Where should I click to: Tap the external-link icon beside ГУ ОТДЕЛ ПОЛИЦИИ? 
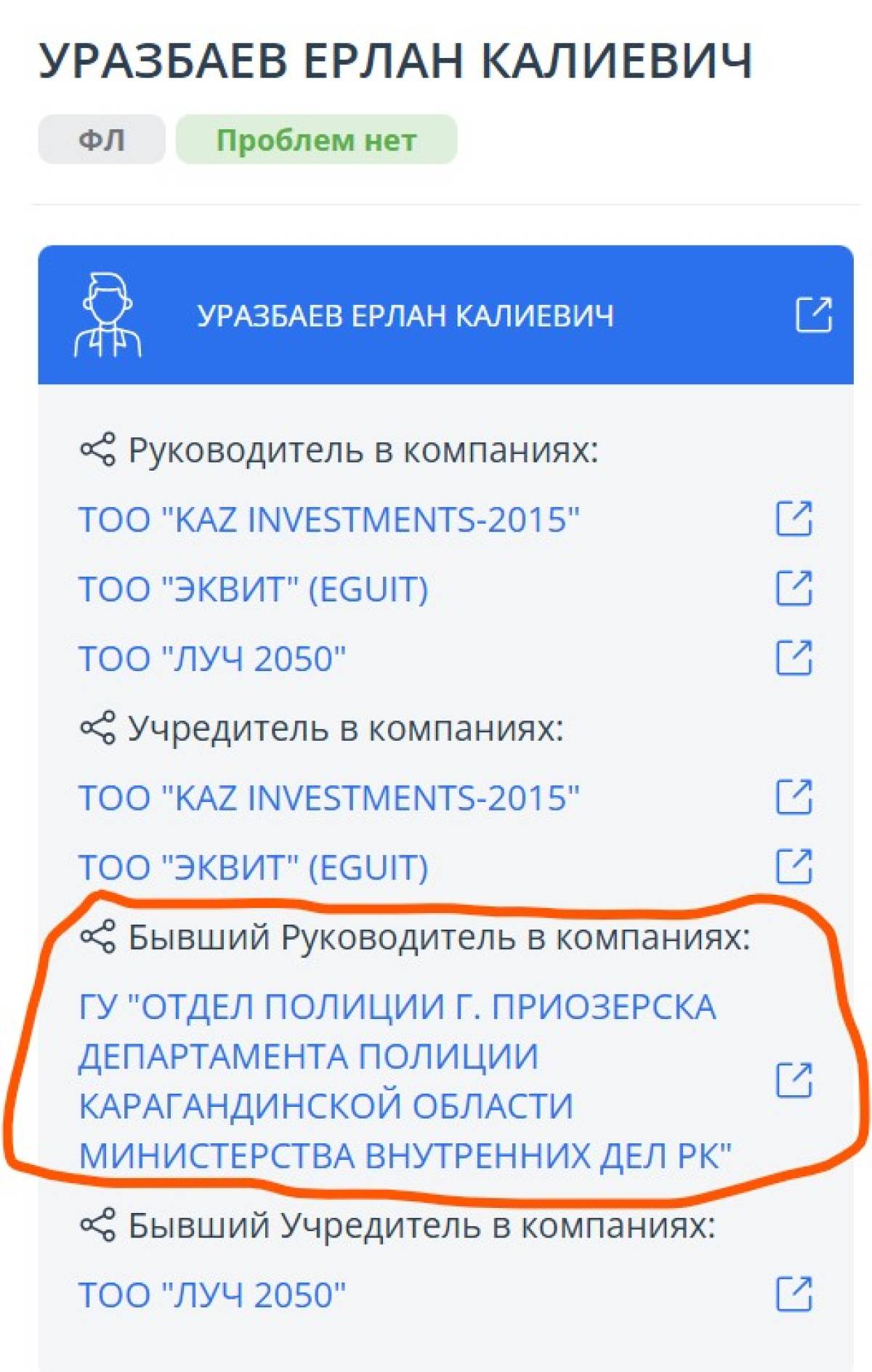794,1080
